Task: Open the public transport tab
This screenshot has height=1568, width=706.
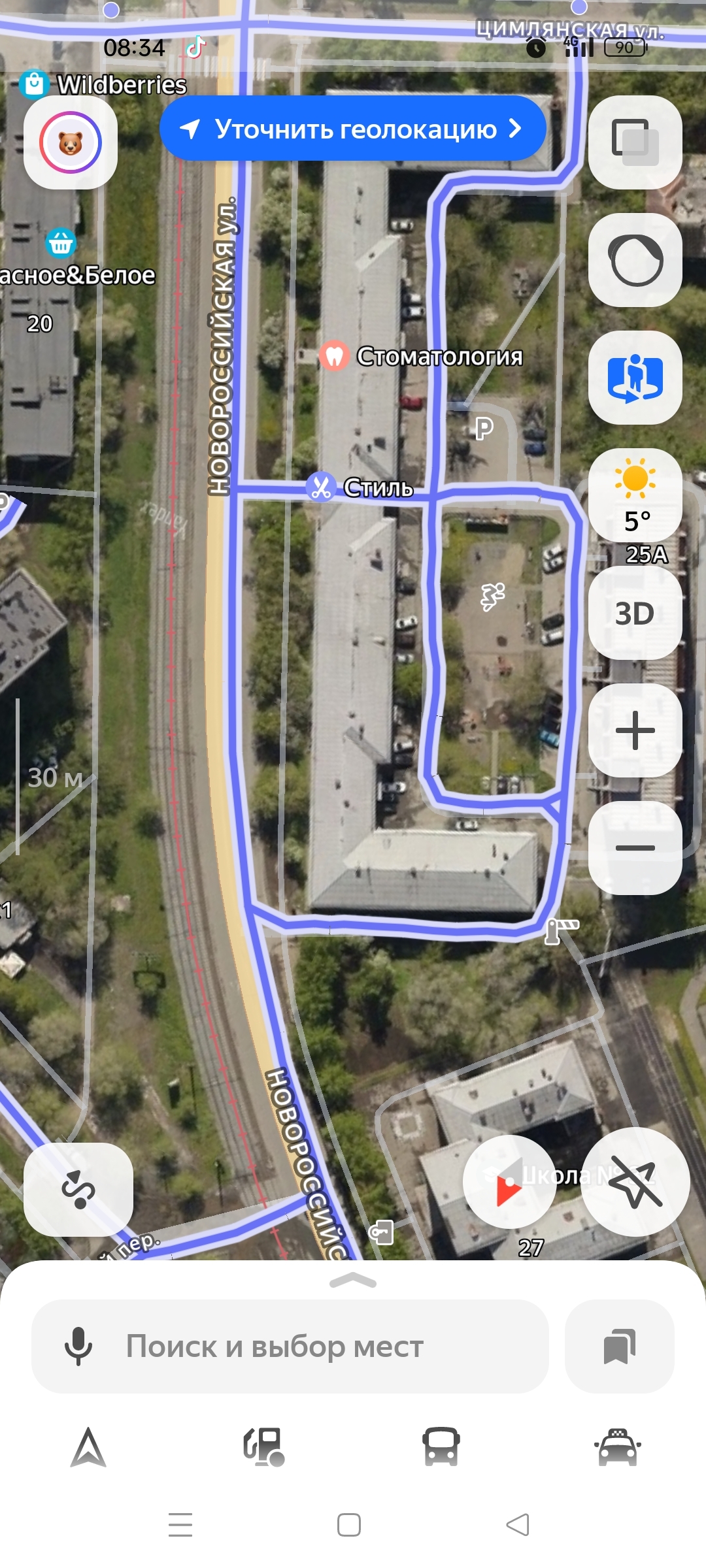Action: [x=441, y=1447]
